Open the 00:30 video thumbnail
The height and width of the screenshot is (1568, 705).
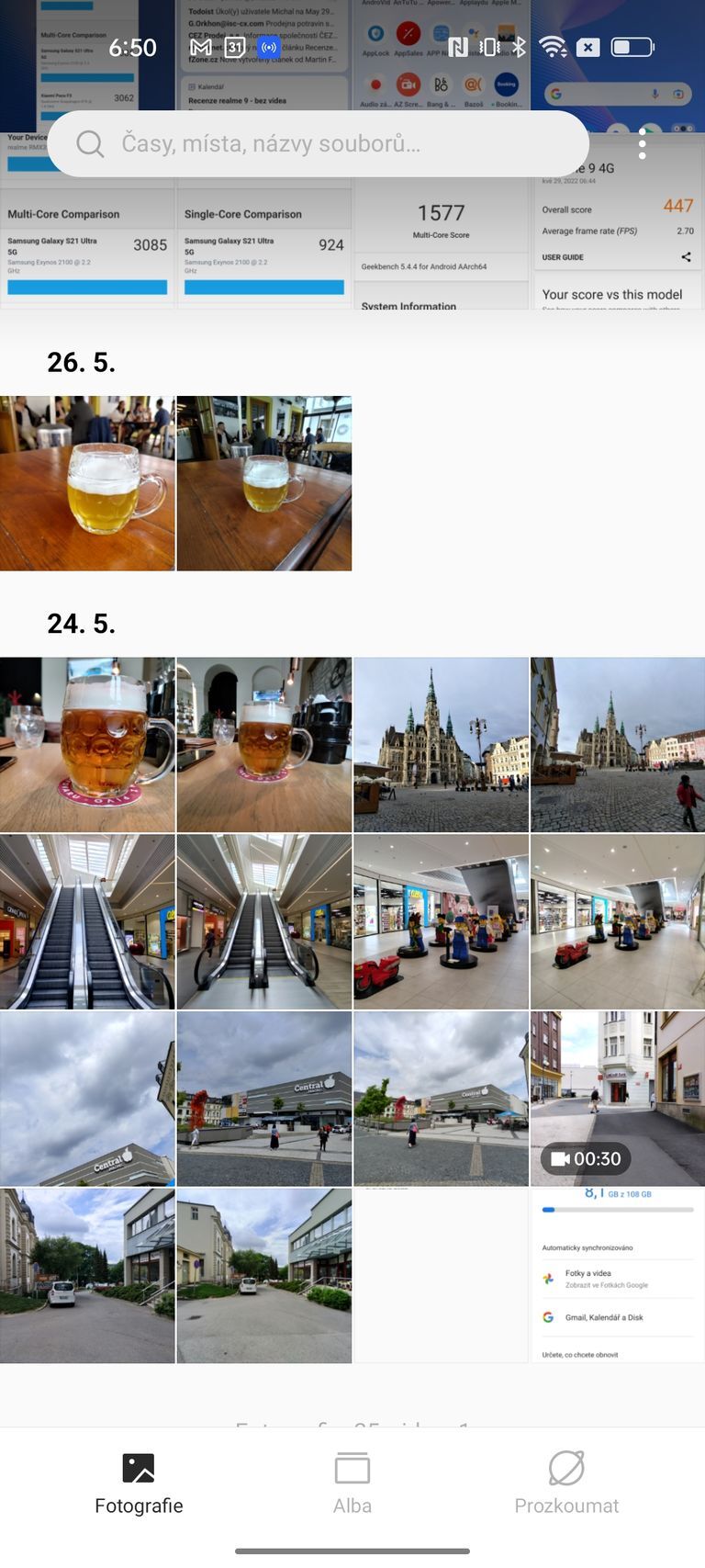(x=618, y=1099)
